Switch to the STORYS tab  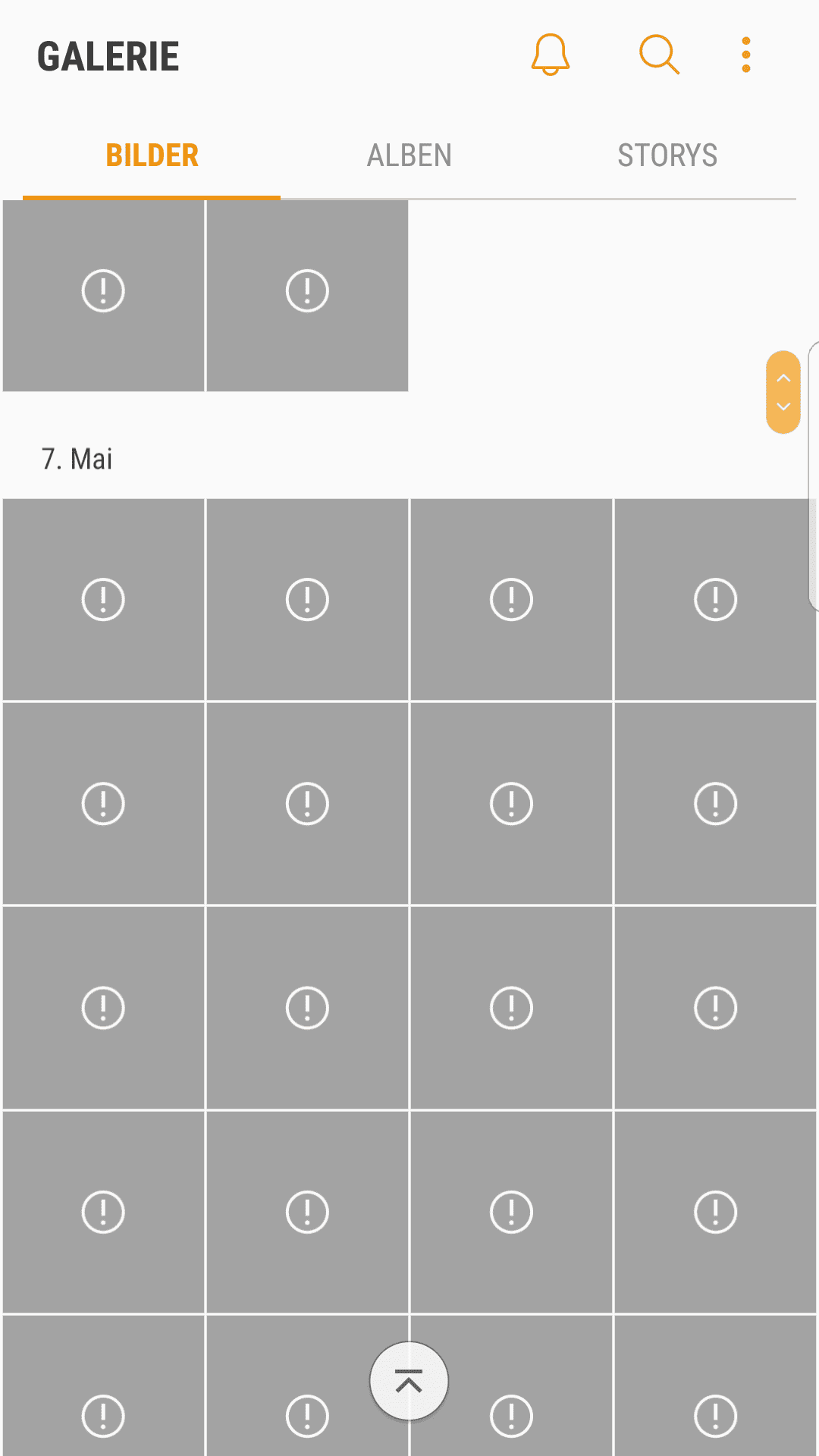coord(667,155)
